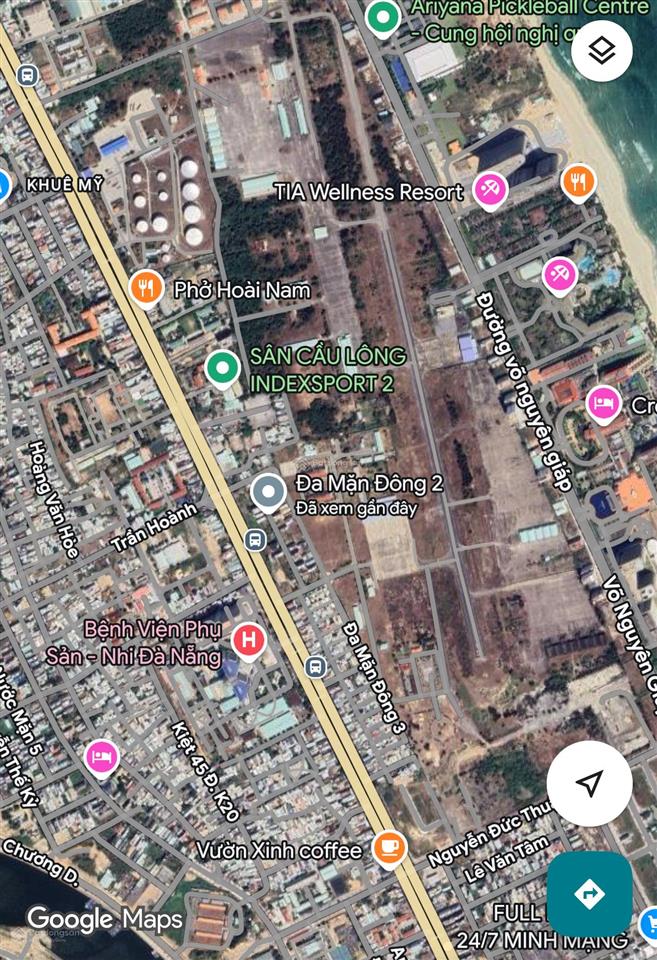The image size is (657, 960).
Task: Open Vườn Xinh coffee marker
Action: click(x=389, y=848)
